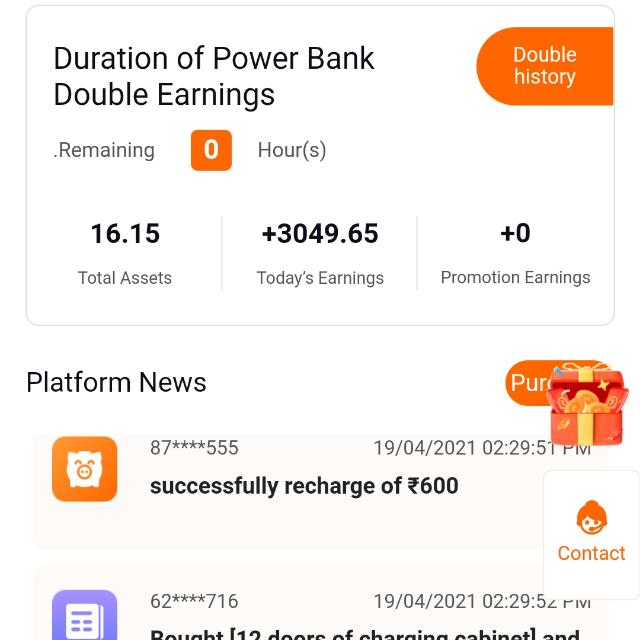Open the red gift box reward
Image resolution: width=640 pixels, height=640 pixels.
point(588,405)
